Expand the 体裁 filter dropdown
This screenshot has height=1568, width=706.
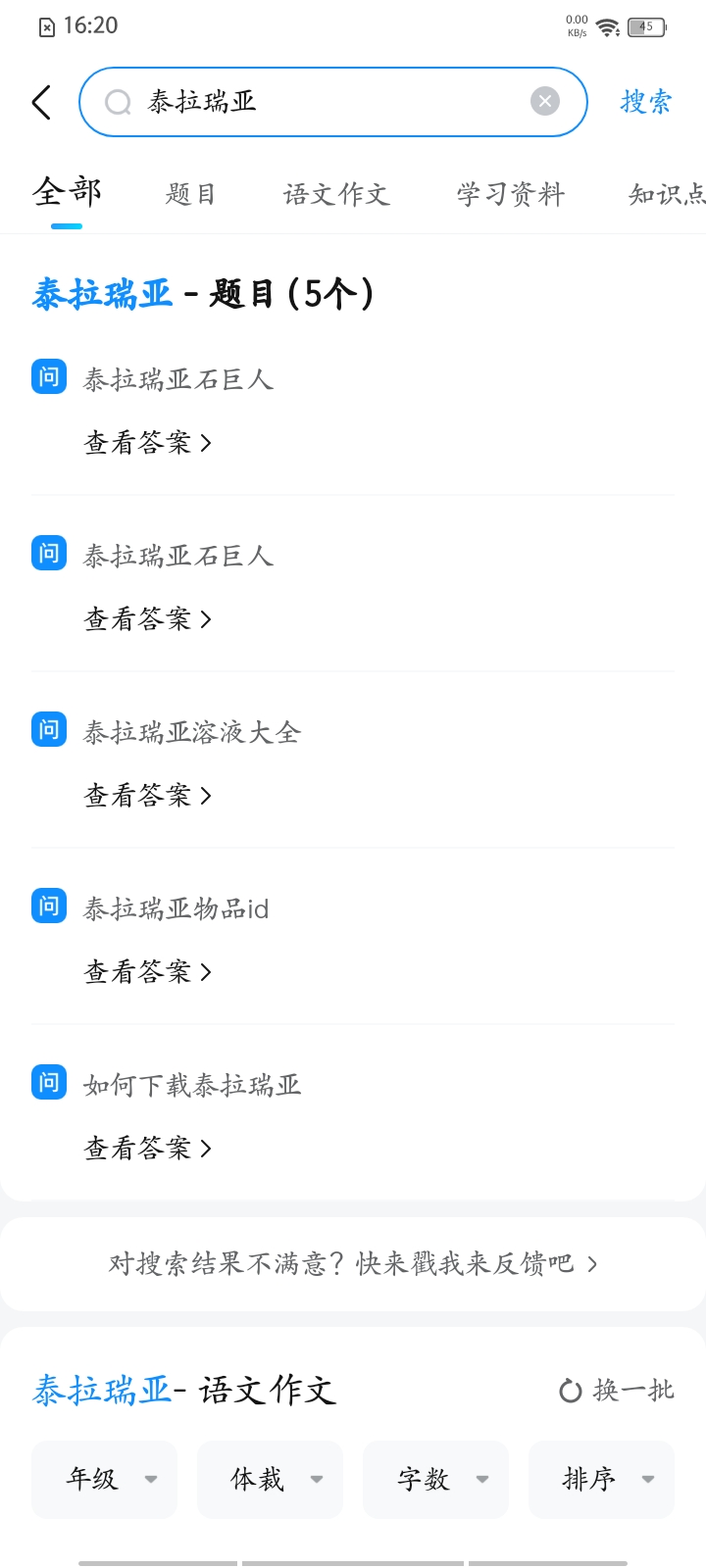tap(271, 1479)
